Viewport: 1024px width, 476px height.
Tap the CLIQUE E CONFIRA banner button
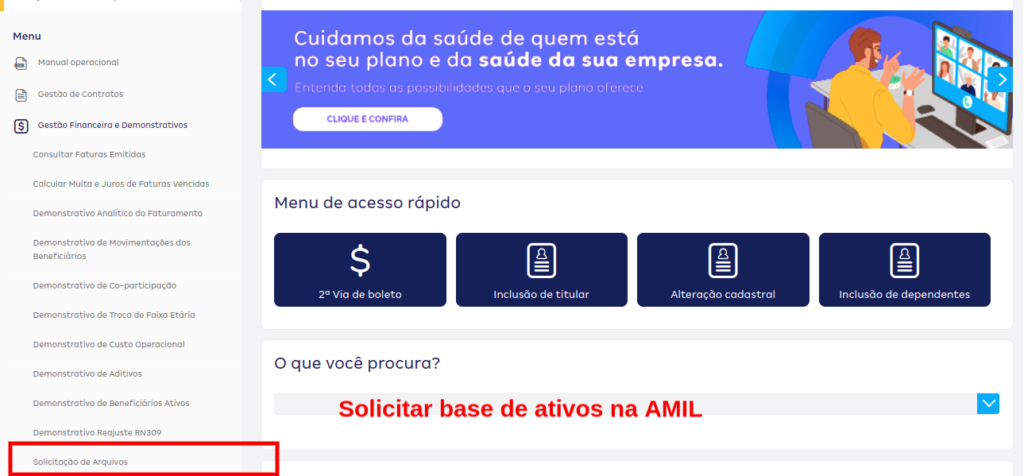coord(367,119)
